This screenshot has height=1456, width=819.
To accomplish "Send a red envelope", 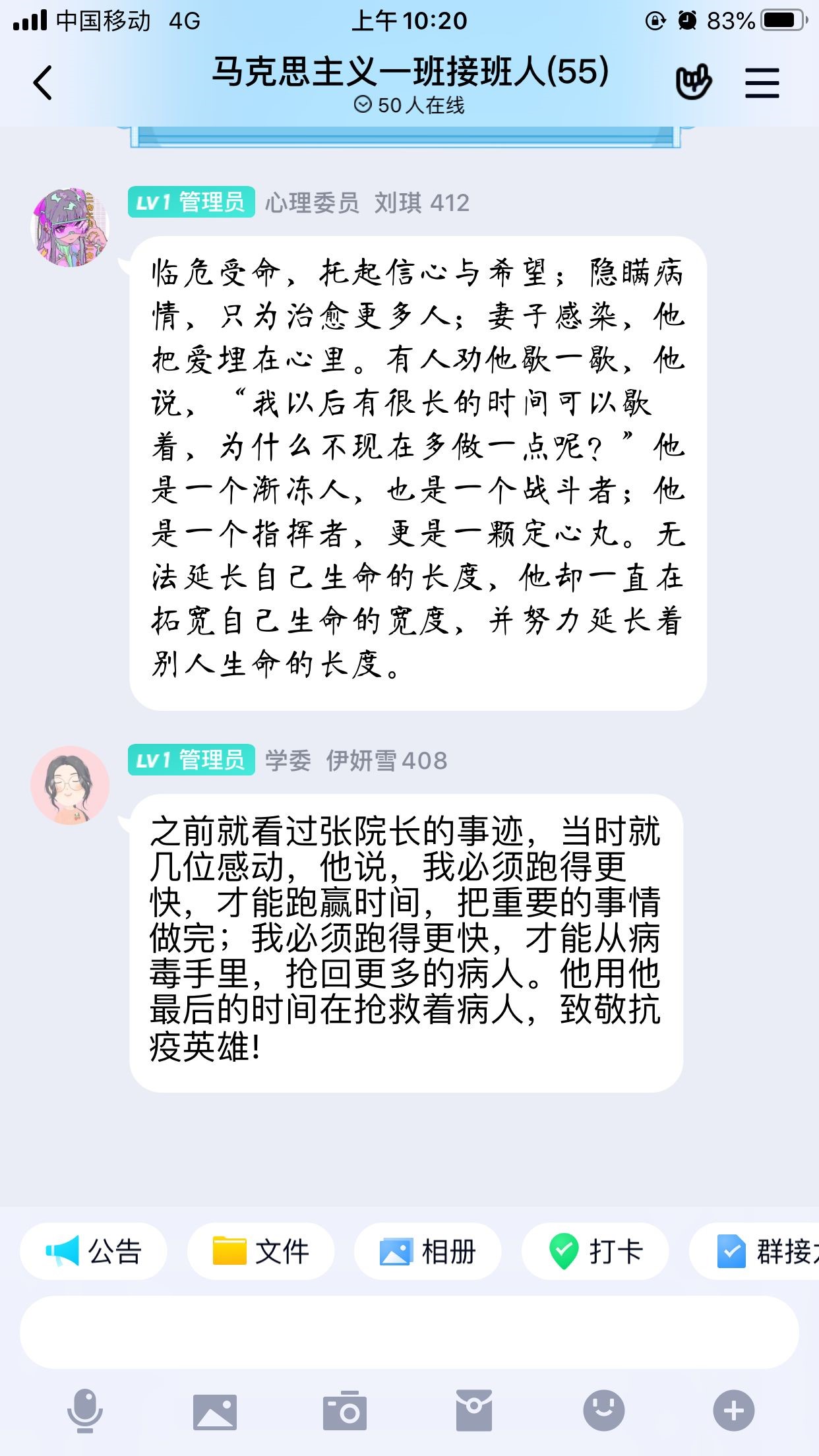I will [473, 1411].
